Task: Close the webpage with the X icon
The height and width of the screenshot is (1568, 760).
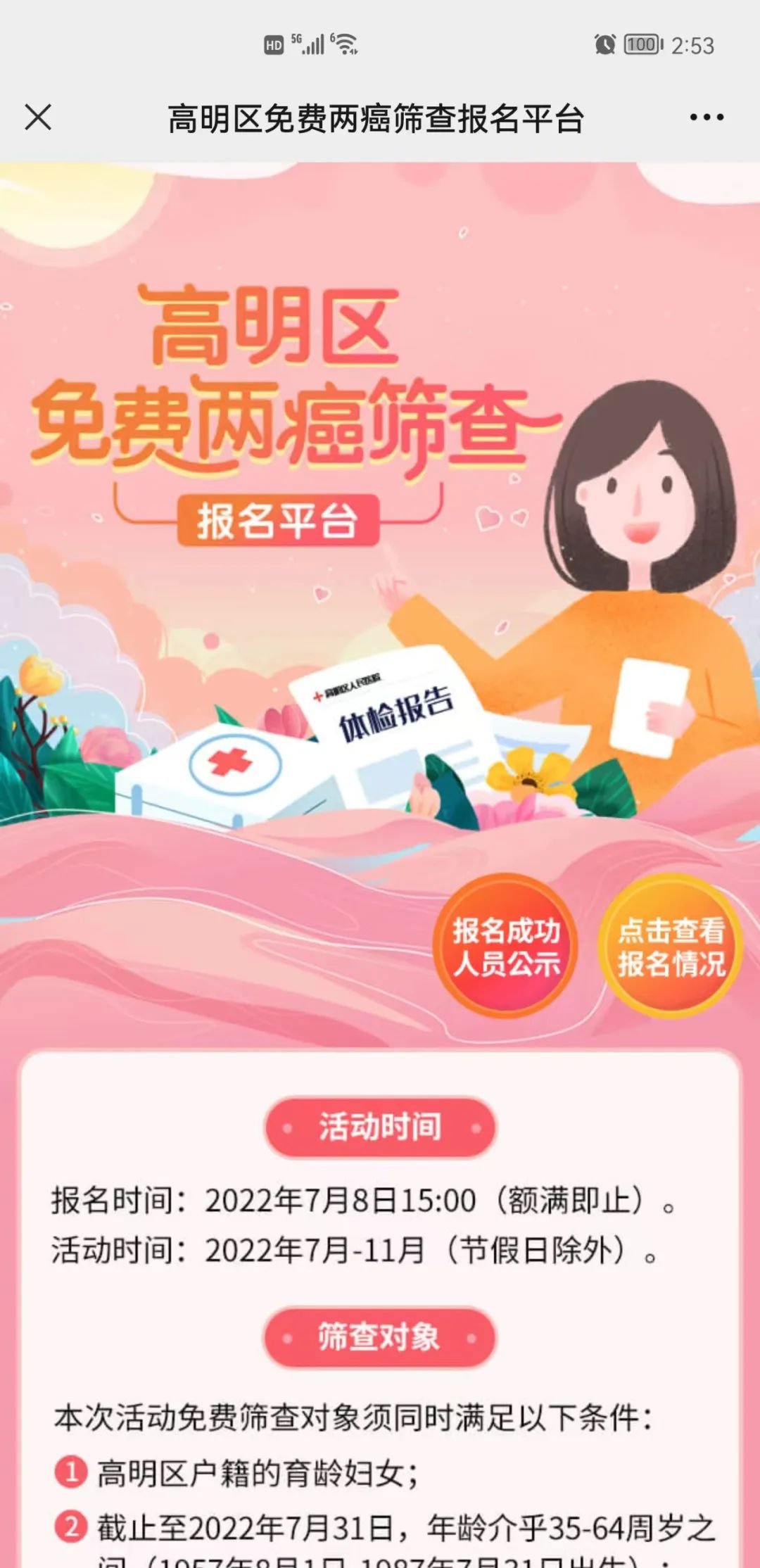Action: pyautogui.click(x=38, y=118)
